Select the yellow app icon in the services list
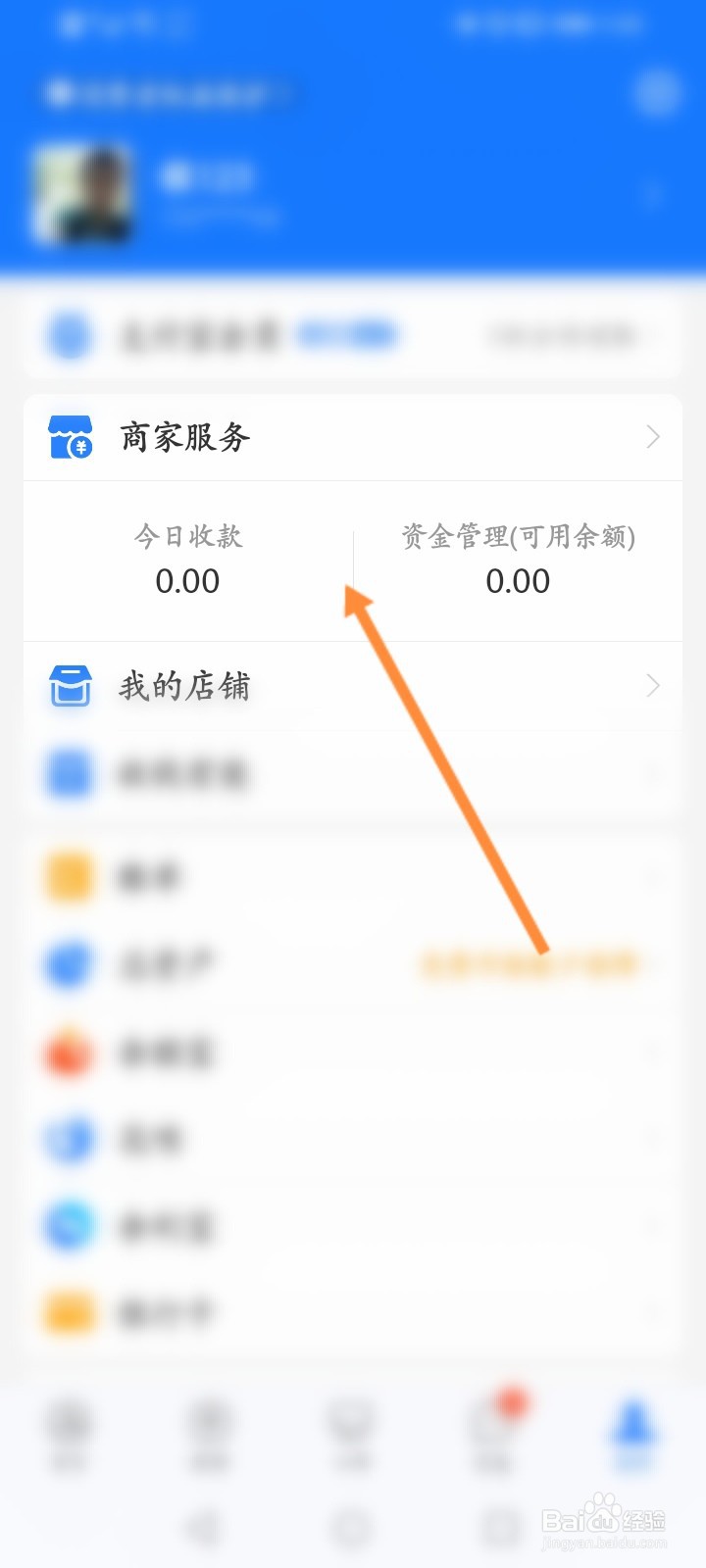The width and height of the screenshot is (706, 1568). (x=68, y=877)
